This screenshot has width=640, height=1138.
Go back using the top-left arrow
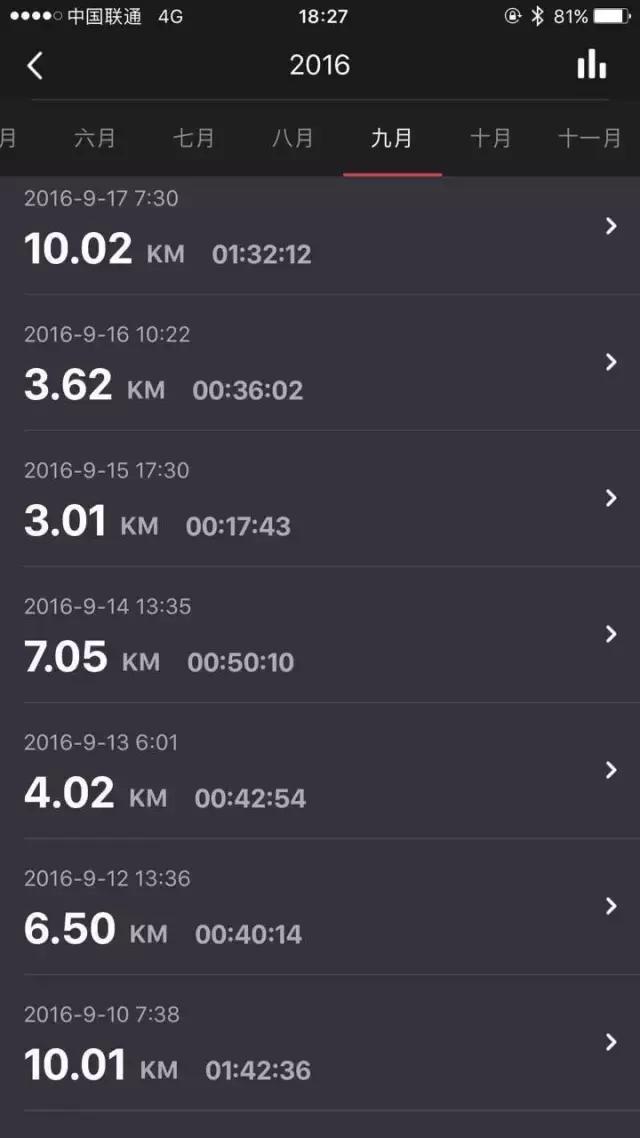(x=35, y=66)
